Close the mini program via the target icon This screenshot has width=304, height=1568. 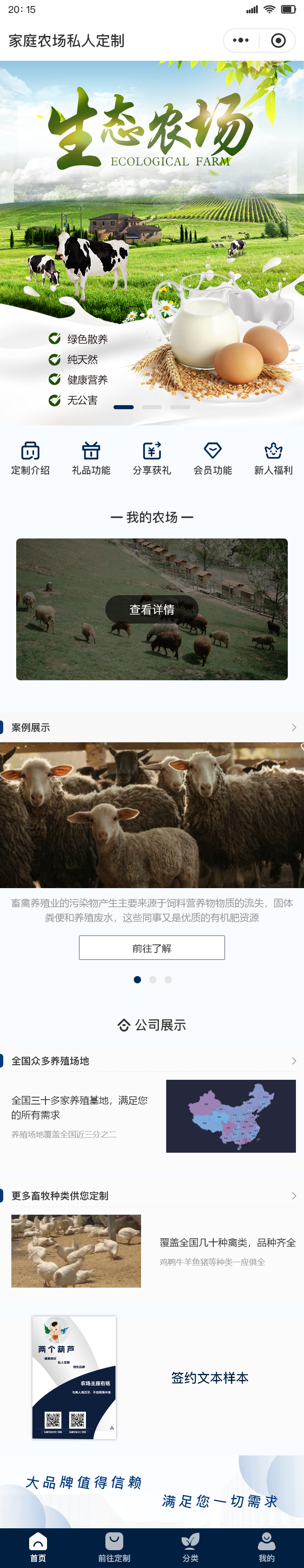(278, 40)
